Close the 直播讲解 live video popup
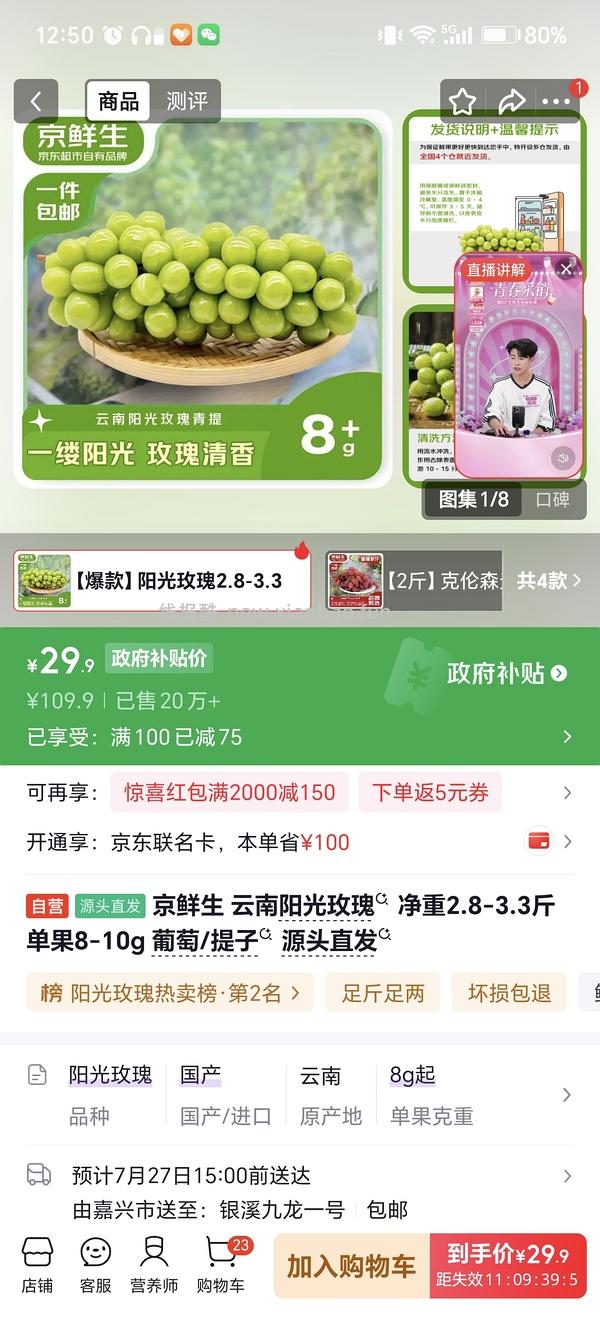The width and height of the screenshot is (600, 1323). coord(566,268)
